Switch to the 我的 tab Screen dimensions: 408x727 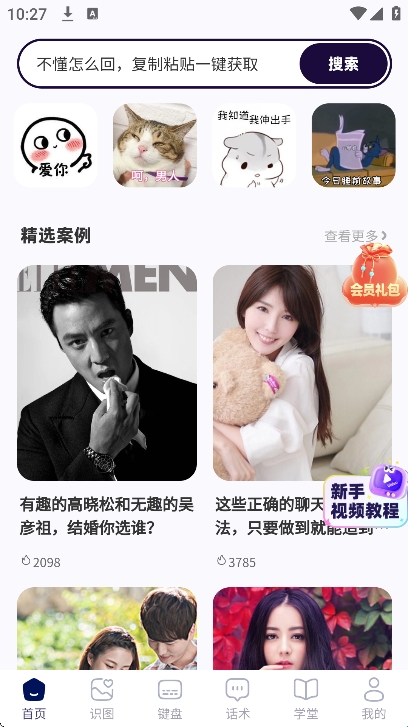pos(374,698)
